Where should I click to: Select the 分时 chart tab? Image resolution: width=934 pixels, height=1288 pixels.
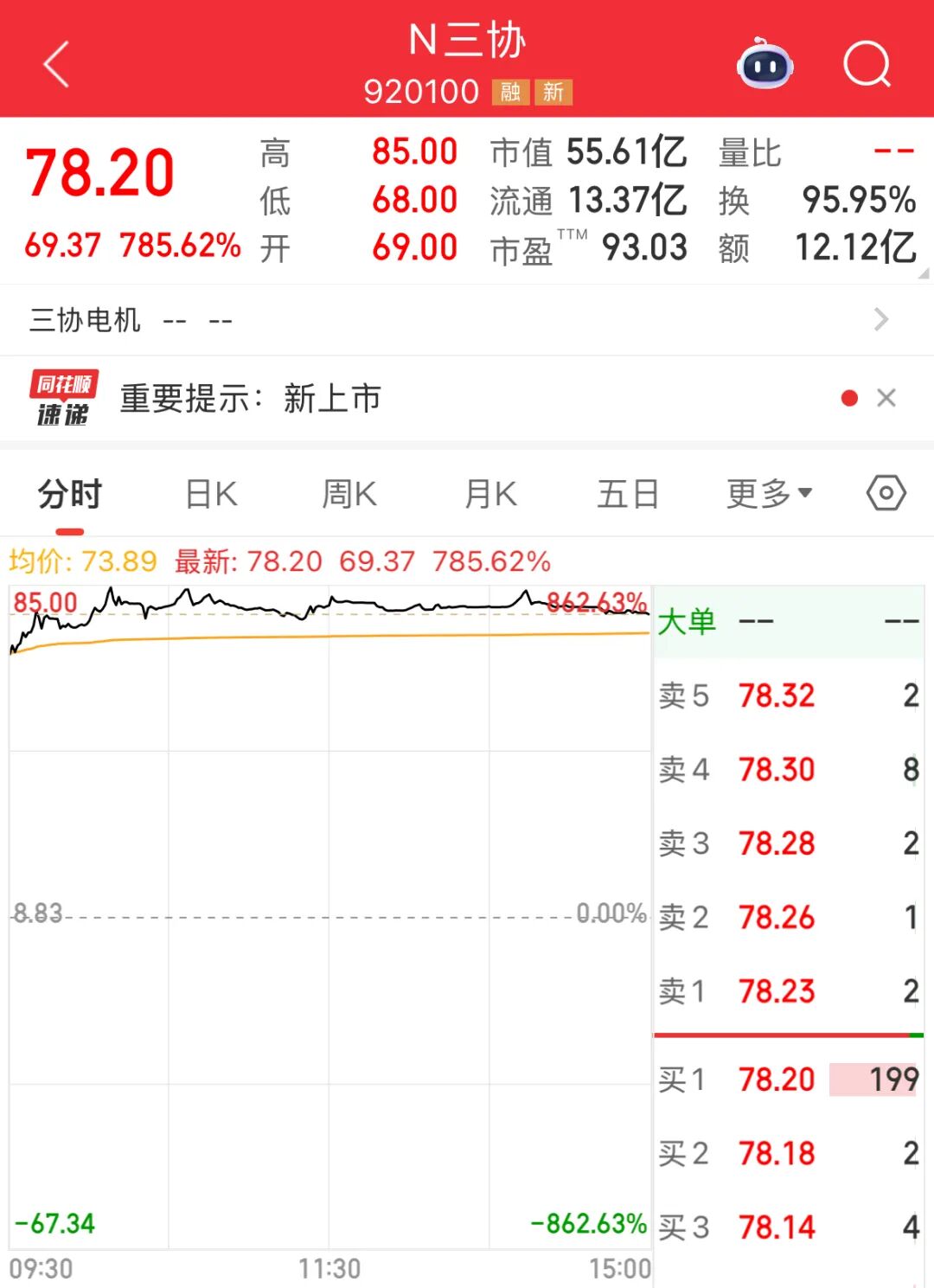coord(69,495)
